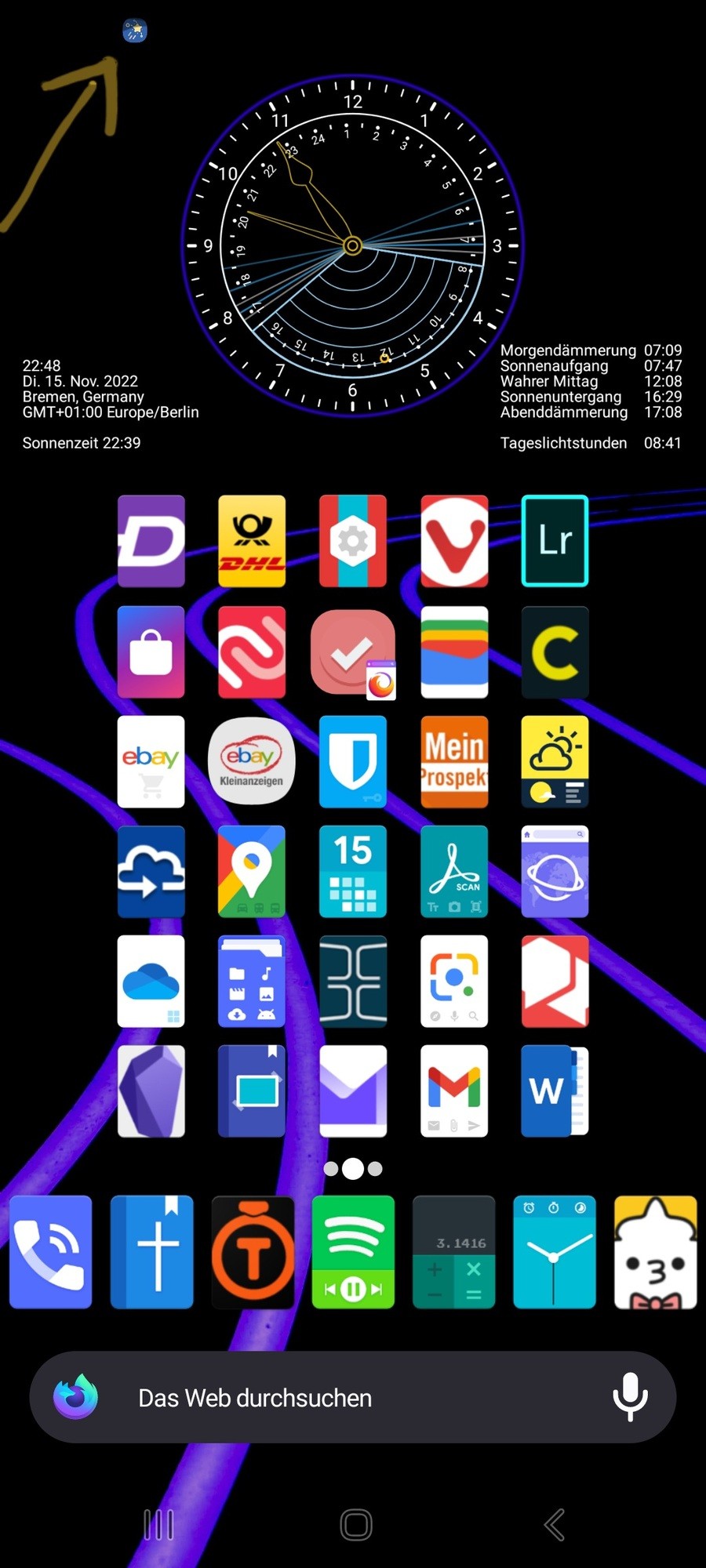Tap the left page indicator dot

coord(330,1169)
